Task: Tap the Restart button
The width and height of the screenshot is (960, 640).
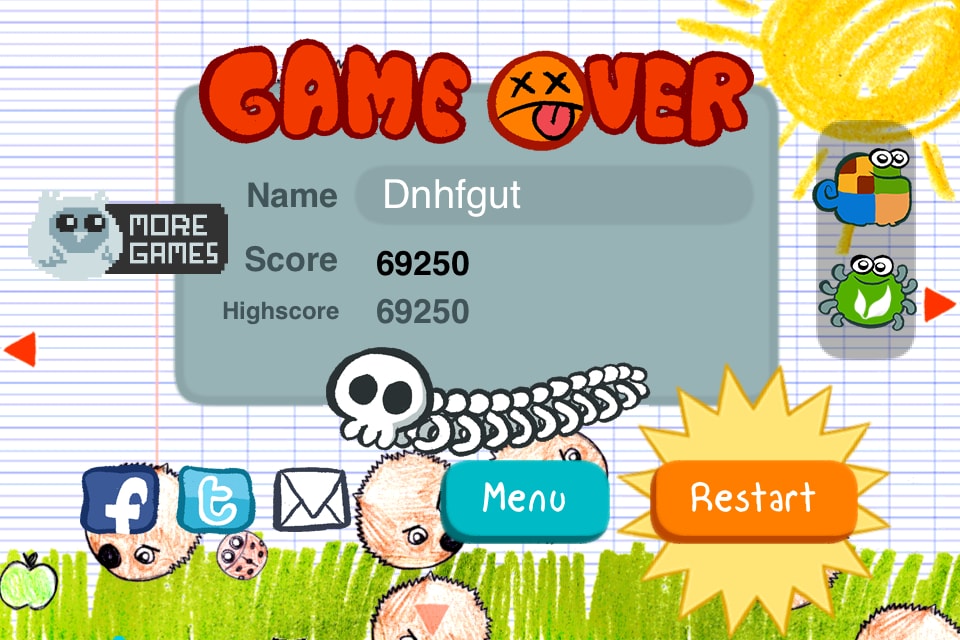Action: pyautogui.click(x=754, y=499)
